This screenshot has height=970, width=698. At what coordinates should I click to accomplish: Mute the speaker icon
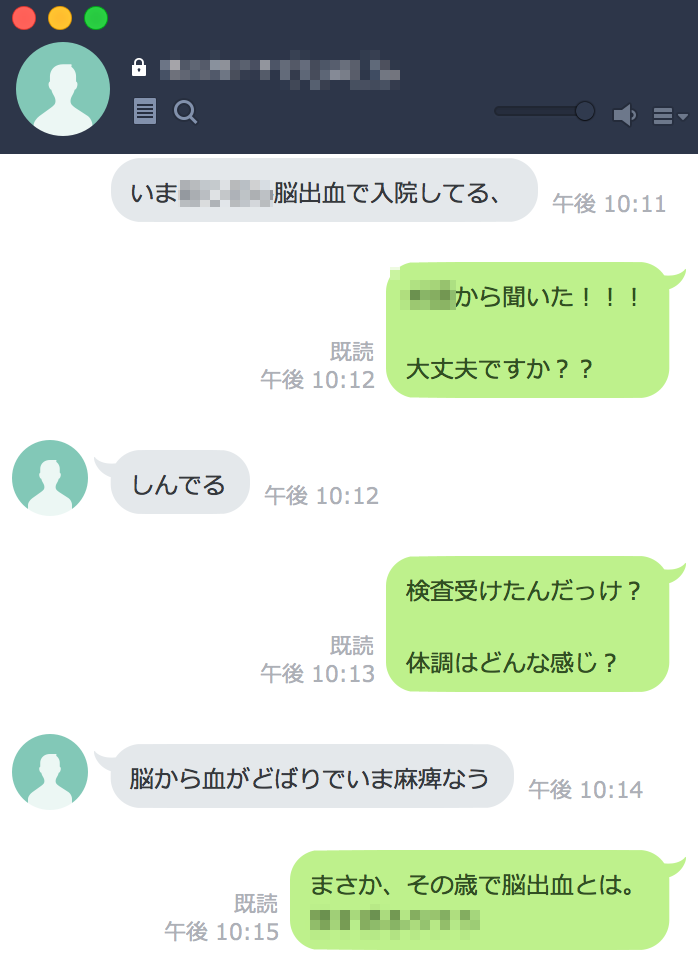(624, 115)
